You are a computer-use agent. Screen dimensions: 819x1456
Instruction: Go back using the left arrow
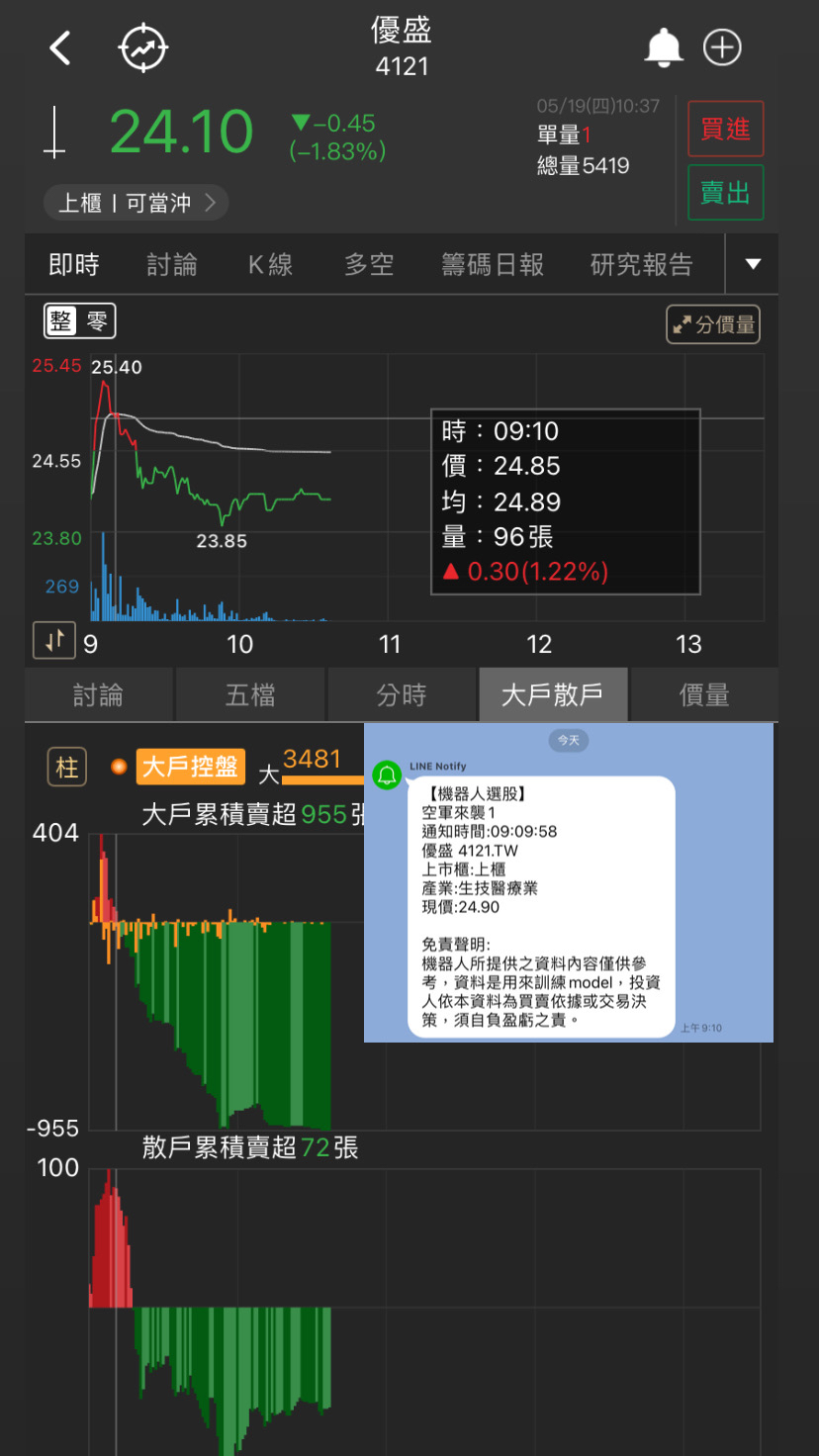61,47
